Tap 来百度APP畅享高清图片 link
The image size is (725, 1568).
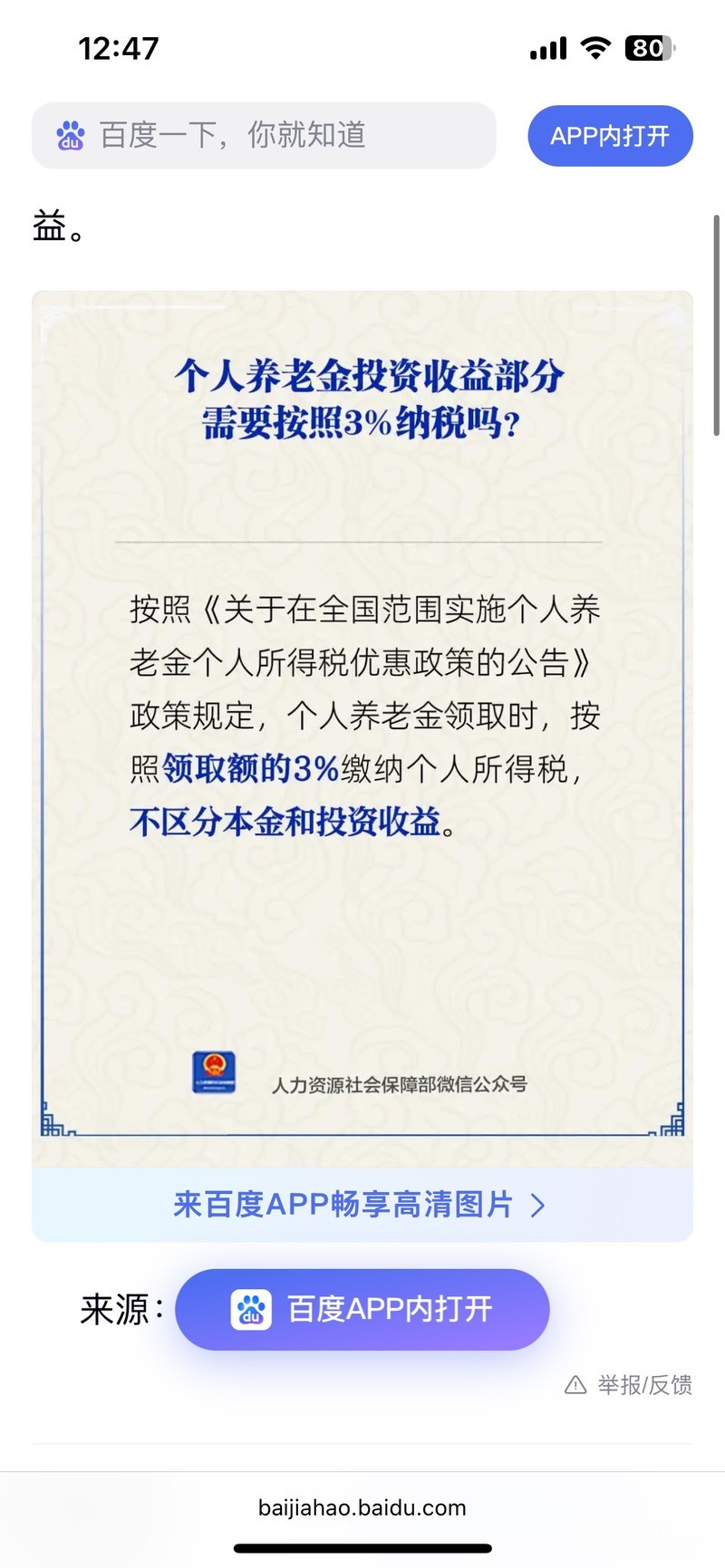(360, 1205)
